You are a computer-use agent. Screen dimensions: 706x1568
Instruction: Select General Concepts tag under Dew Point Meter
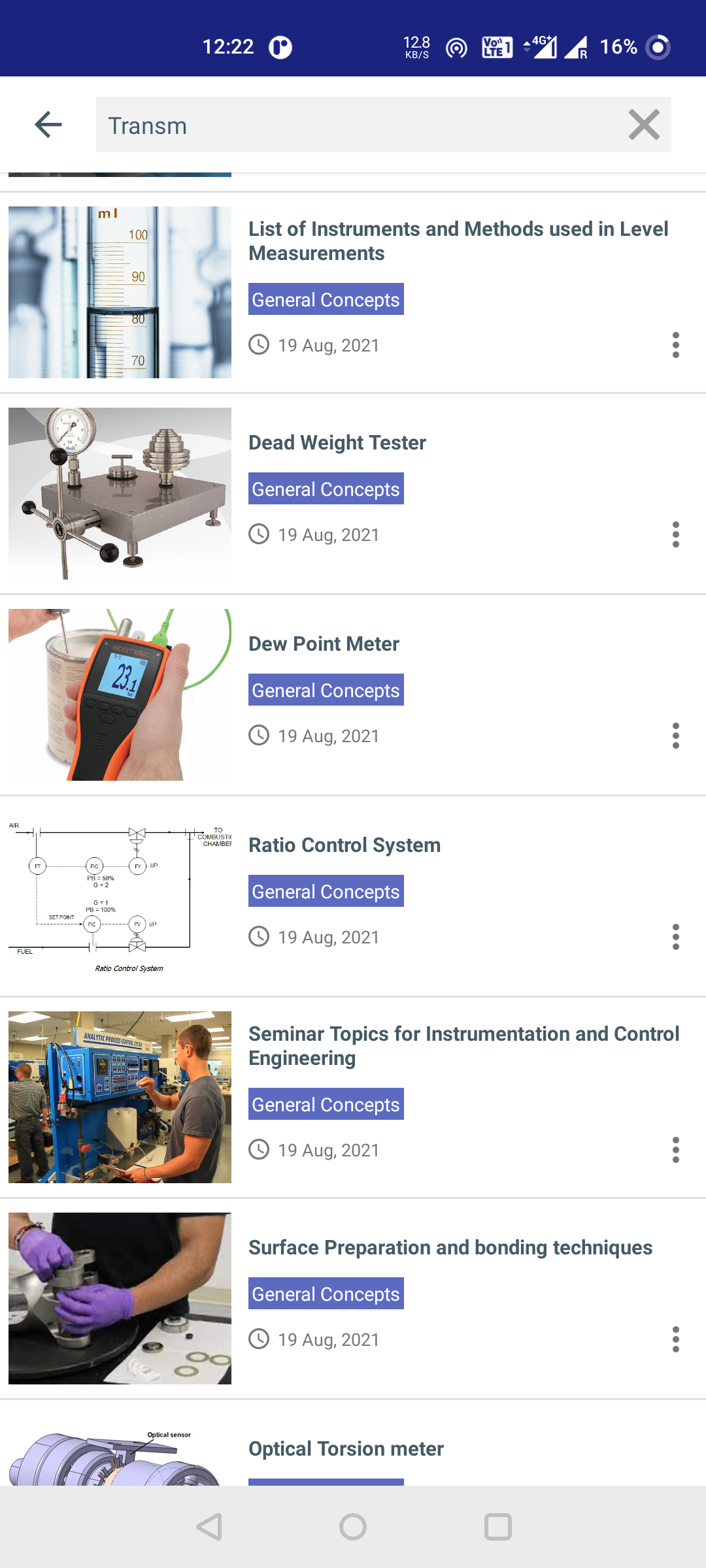coord(326,690)
